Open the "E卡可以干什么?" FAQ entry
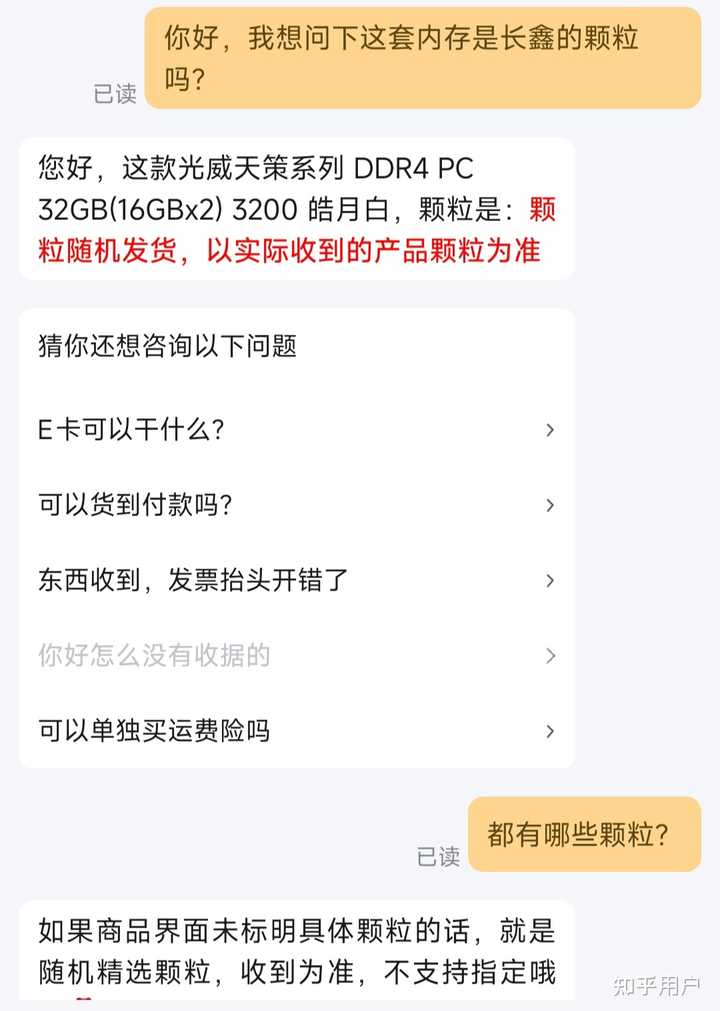 click(x=120, y=430)
